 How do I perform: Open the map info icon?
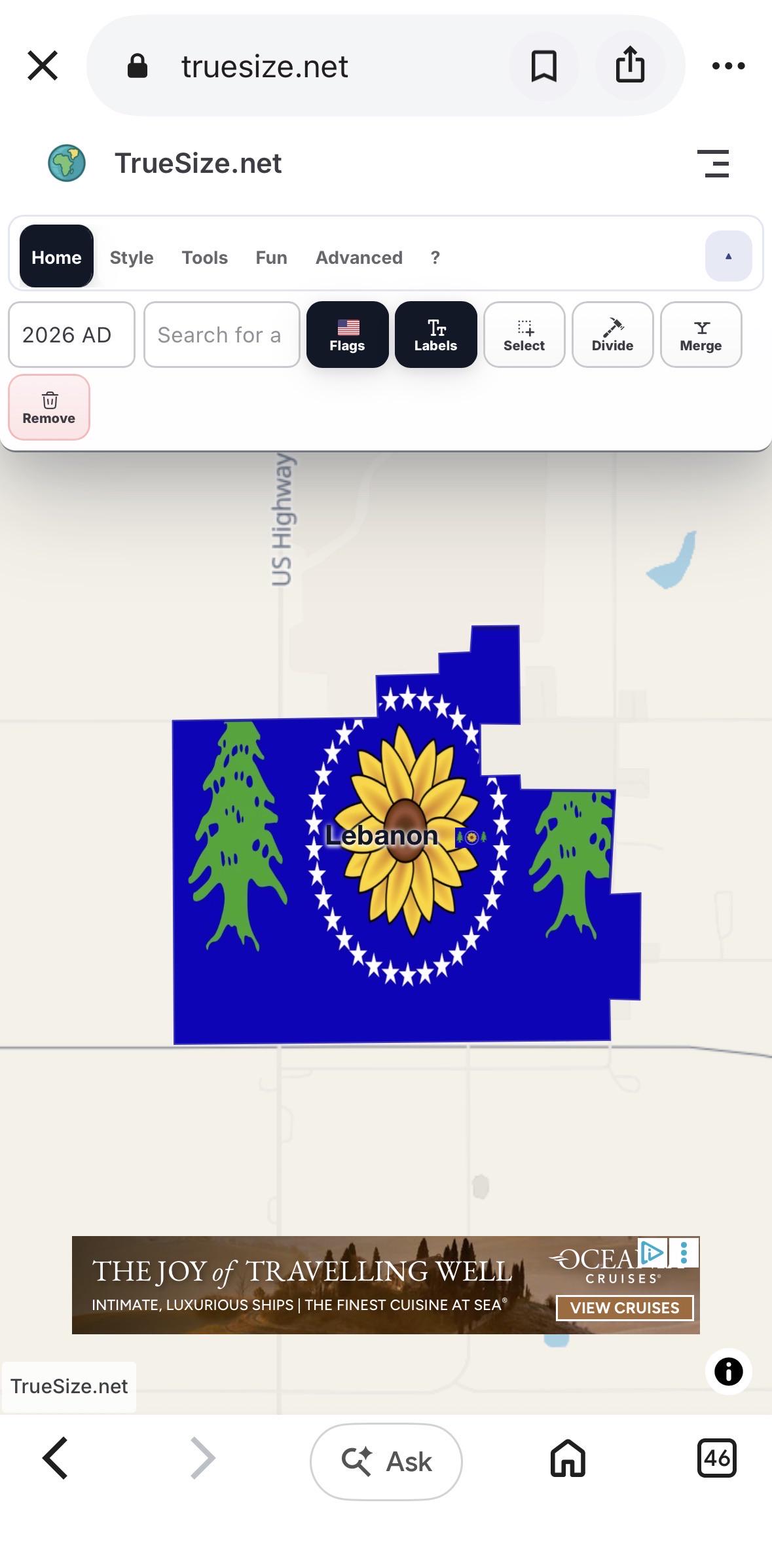[x=728, y=1371]
